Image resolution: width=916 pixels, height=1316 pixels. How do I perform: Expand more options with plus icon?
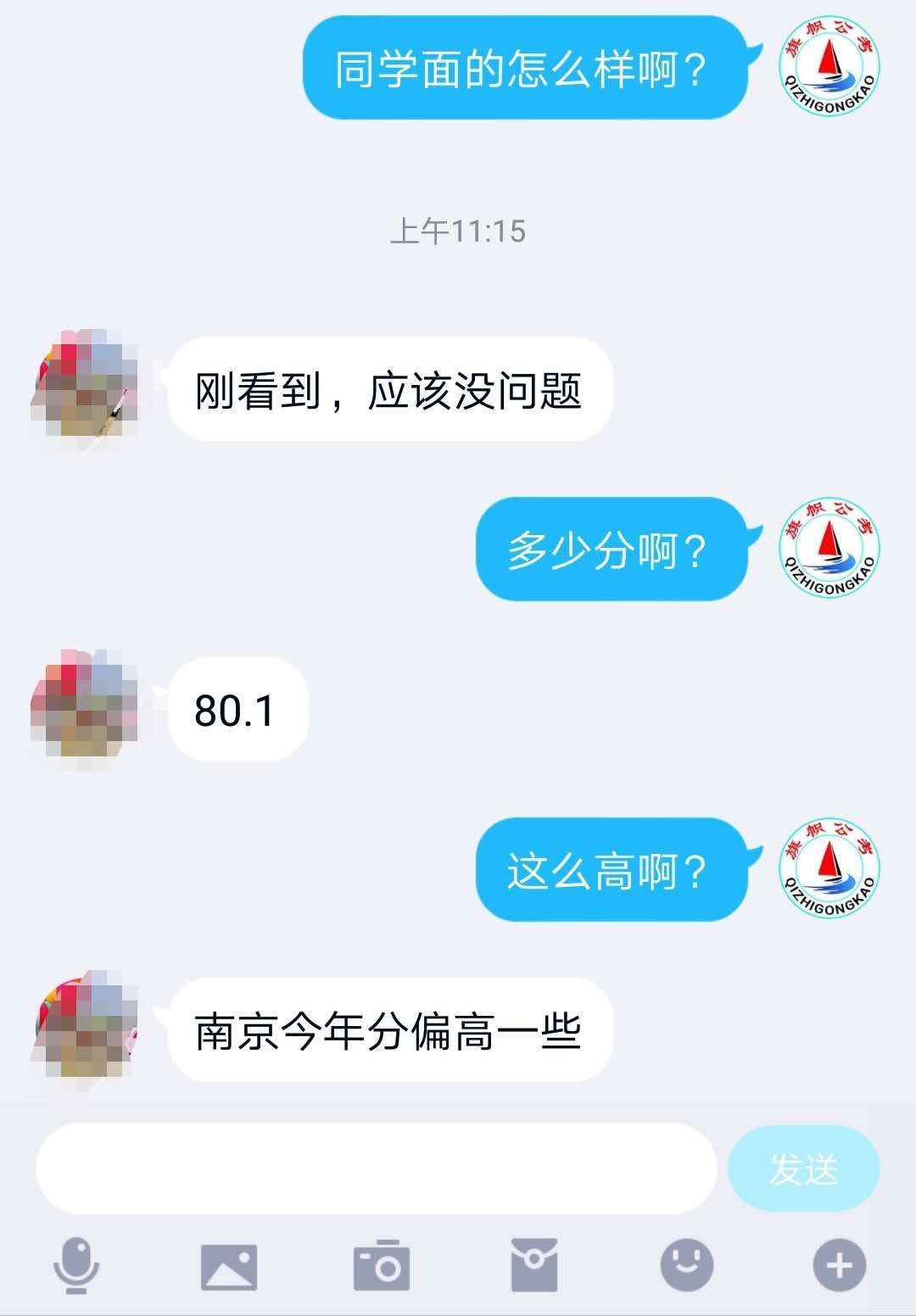pyautogui.click(x=839, y=1265)
